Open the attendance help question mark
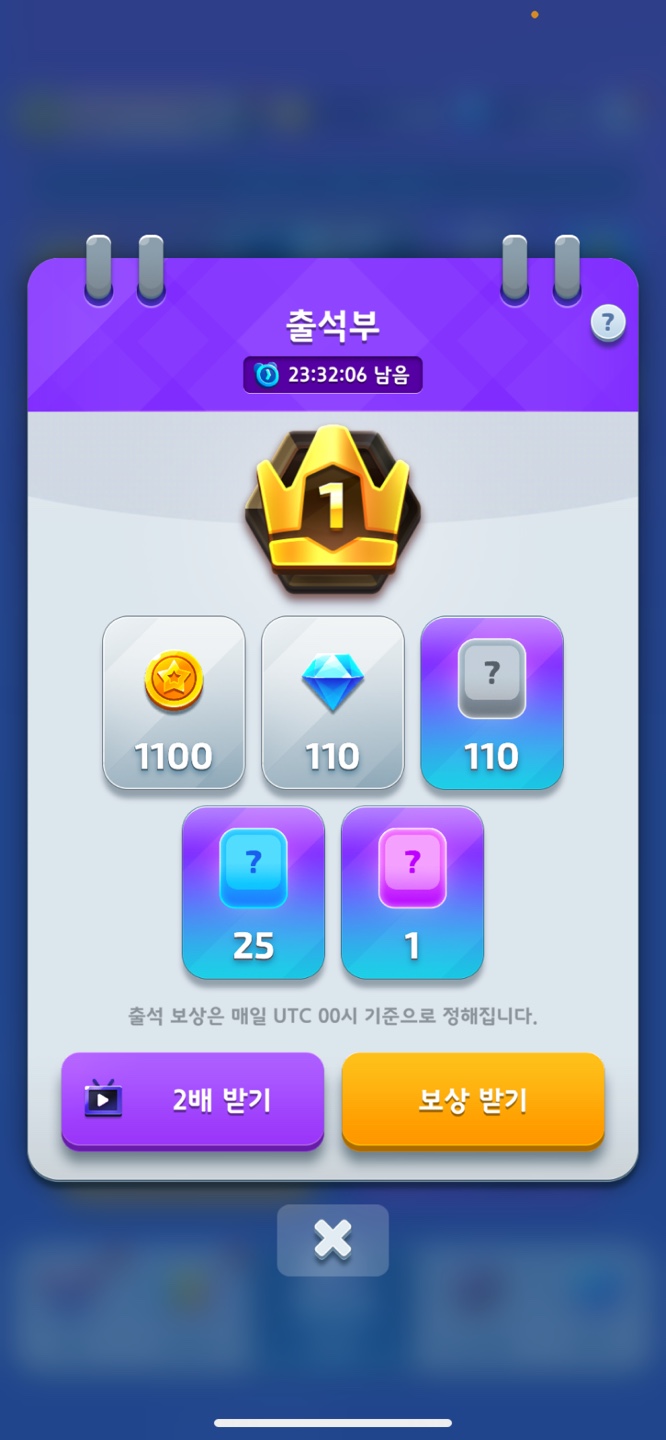This screenshot has height=1440, width=666. click(x=607, y=323)
